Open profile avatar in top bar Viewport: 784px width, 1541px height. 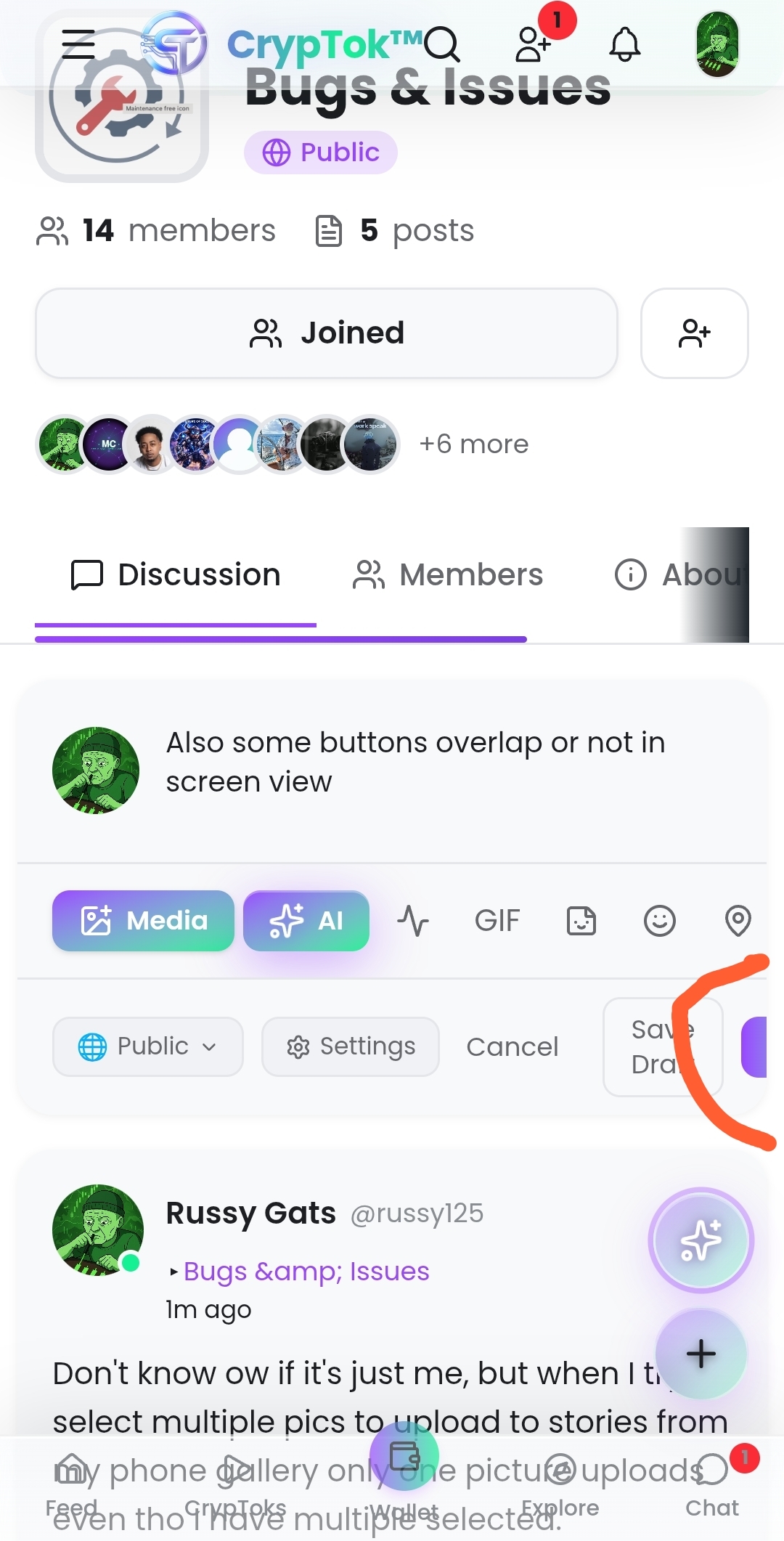(x=717, y=44)
